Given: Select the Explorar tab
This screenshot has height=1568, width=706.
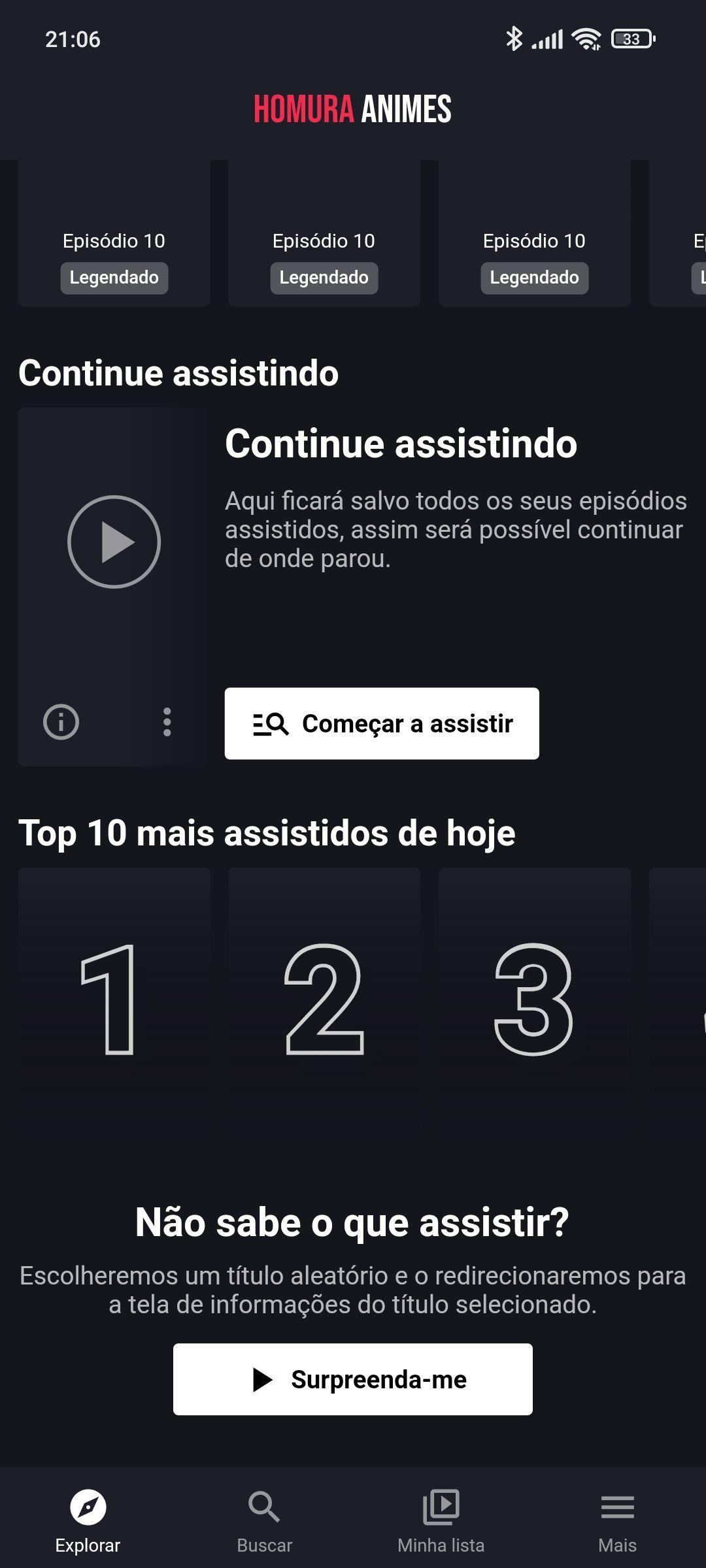Looking at the screenshot, I should (88, 1520).
